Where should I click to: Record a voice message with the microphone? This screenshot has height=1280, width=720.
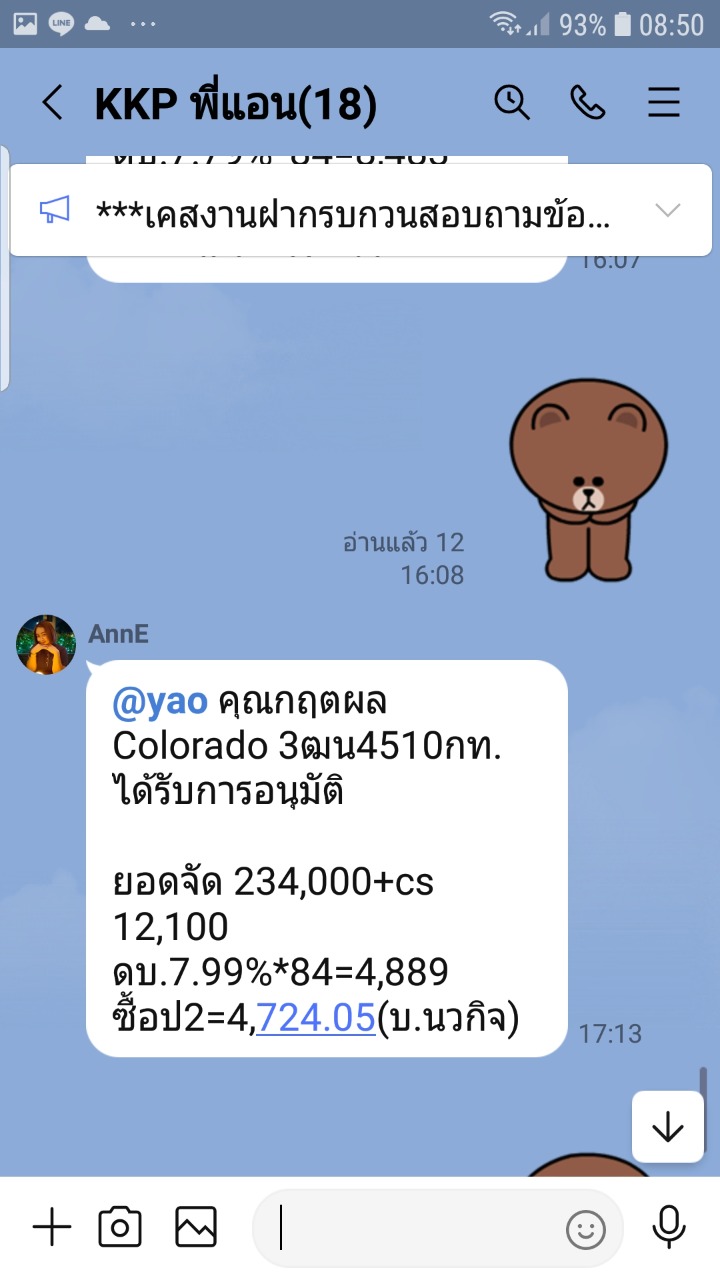(669, 1227)
